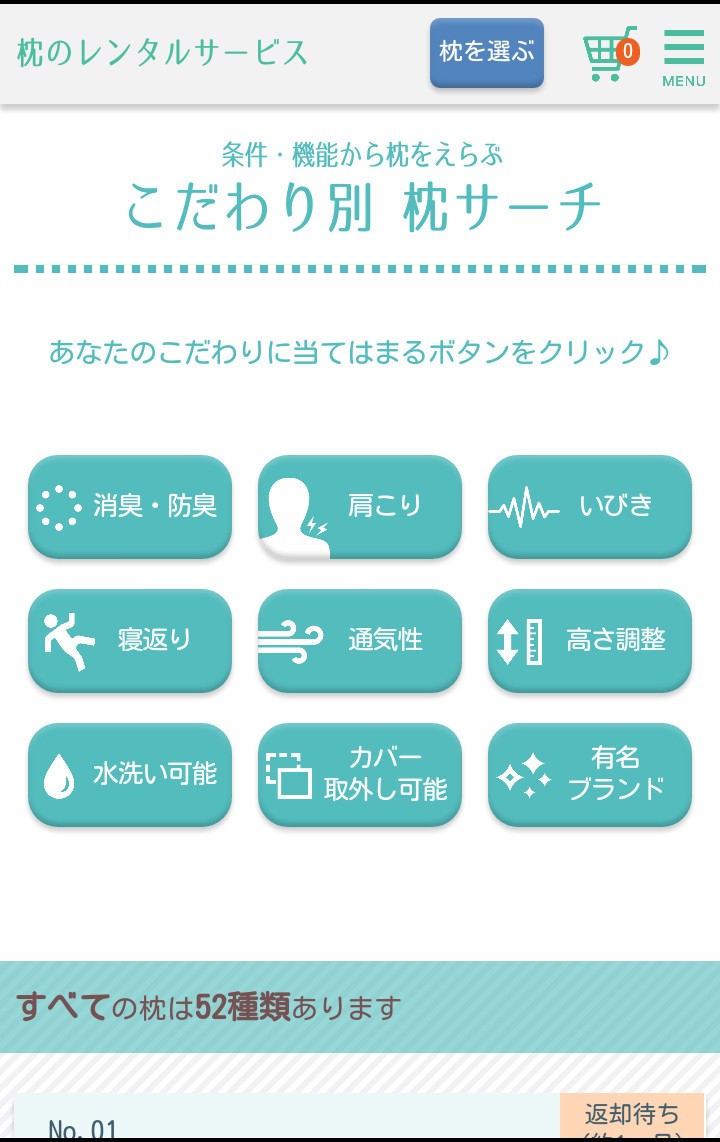Choose the 肩こり filter button
The height and width of the screenshot is (1142, 720).
point(360,506)
